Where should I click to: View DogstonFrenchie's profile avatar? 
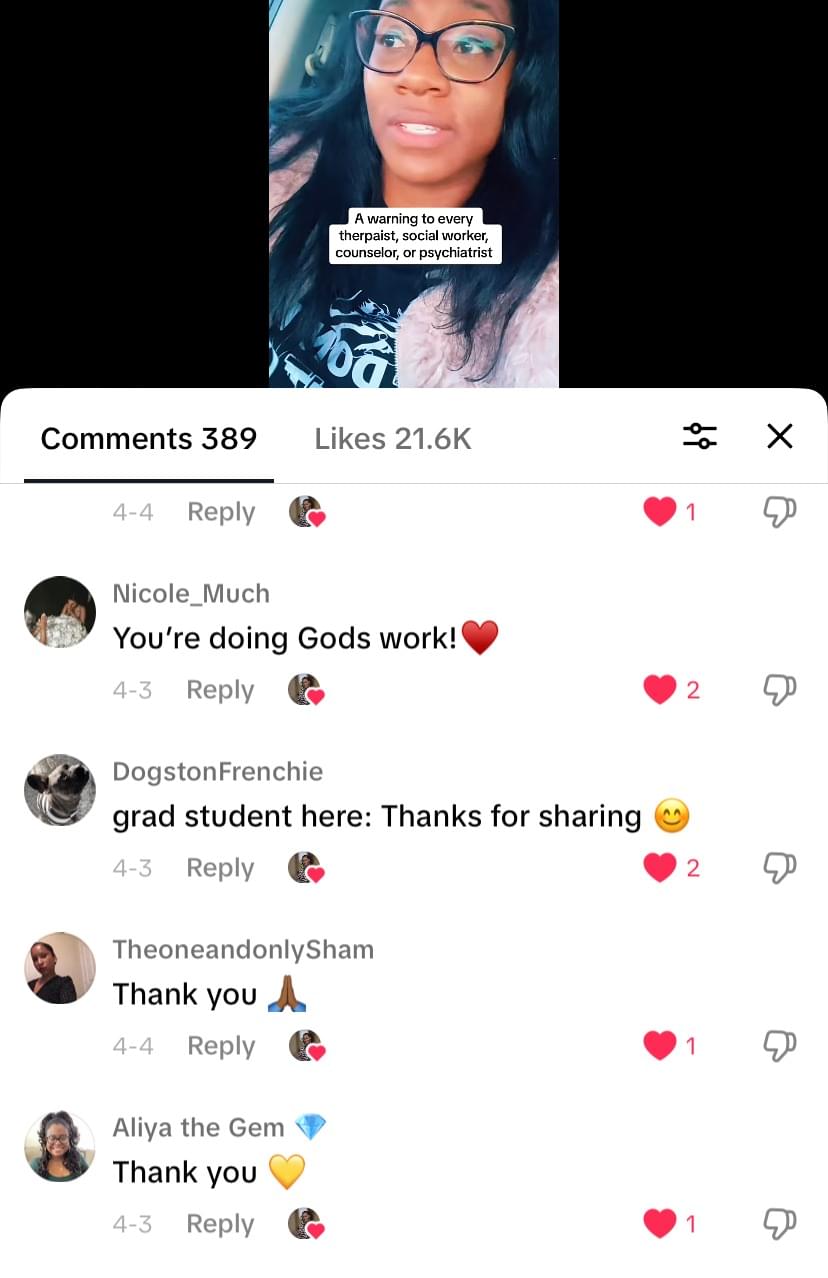point(59,790)
